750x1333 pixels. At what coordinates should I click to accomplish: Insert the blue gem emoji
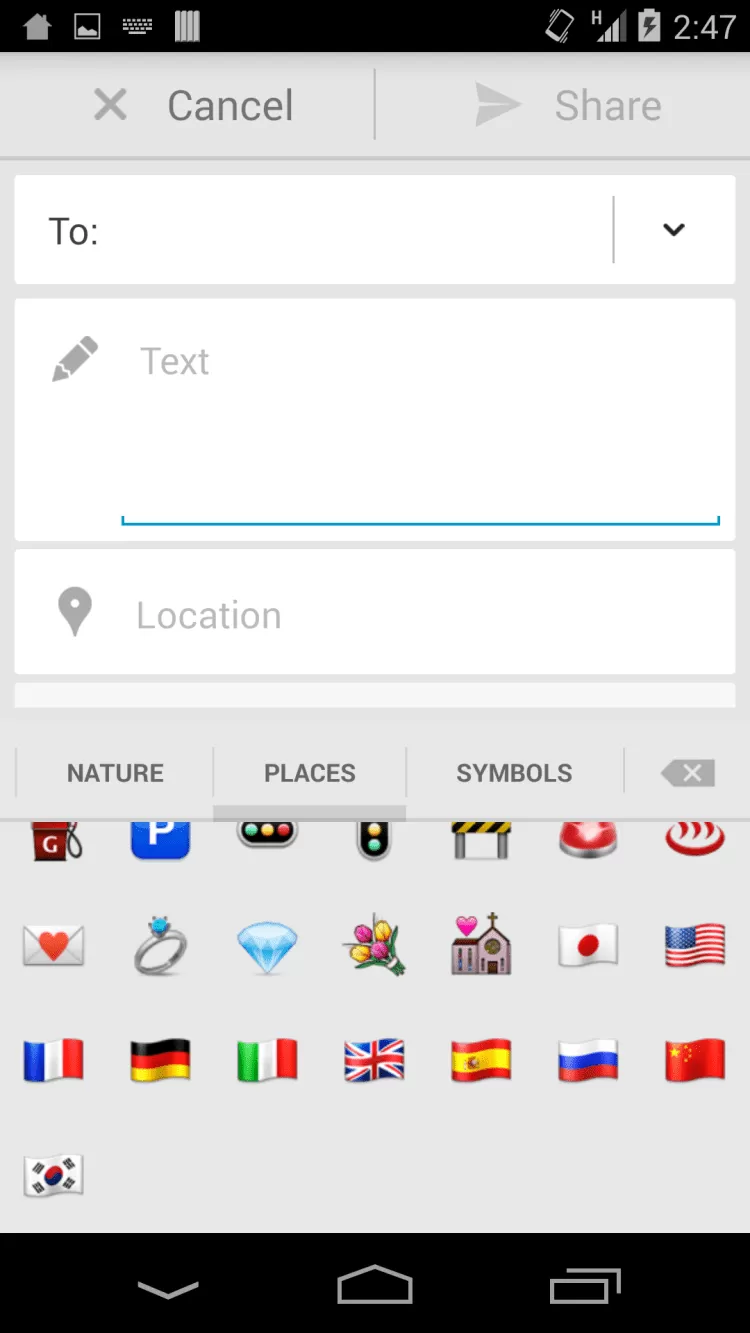pyautogui.click(x=267, y=946)
